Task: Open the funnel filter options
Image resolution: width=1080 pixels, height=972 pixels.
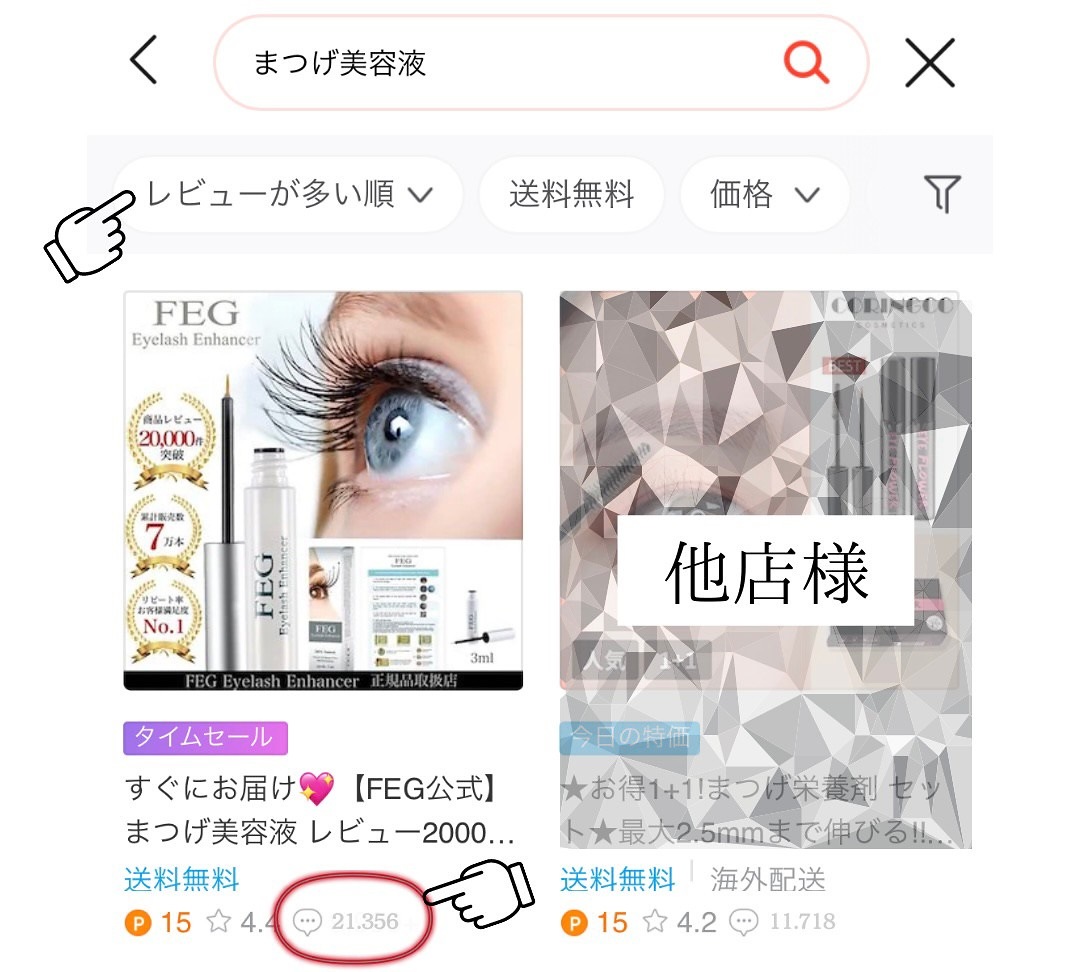Action: [942, 193]
